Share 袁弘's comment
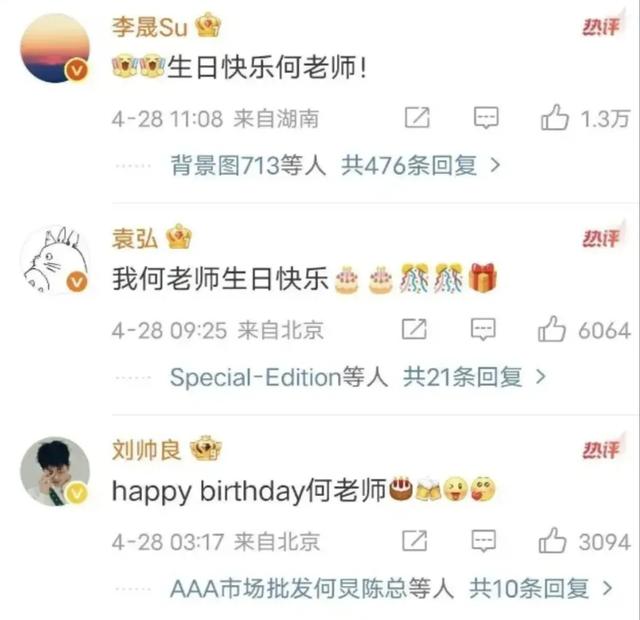This screenshot has height=620, width=640. (x=414, y=330)
